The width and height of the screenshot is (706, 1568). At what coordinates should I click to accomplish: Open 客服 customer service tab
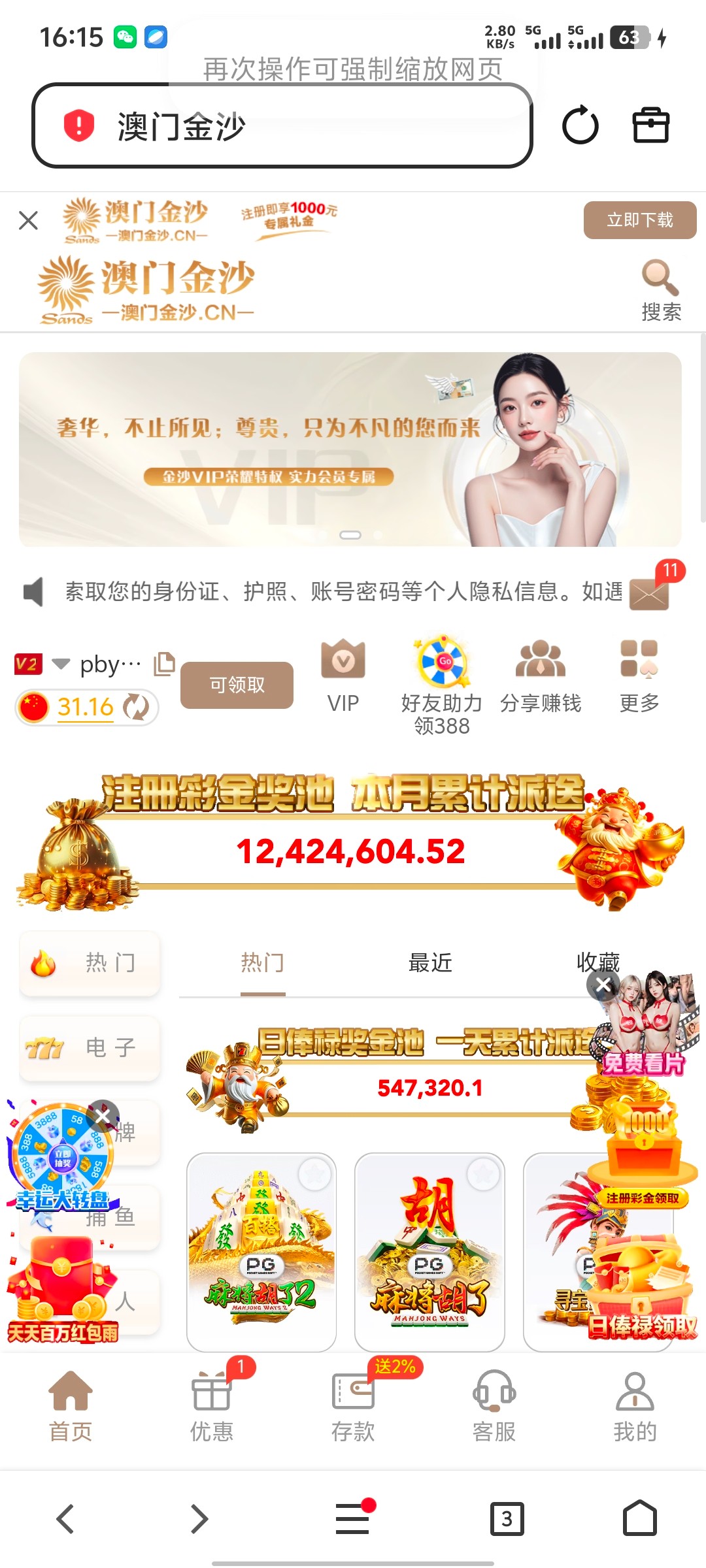[x=494, y=1406]
